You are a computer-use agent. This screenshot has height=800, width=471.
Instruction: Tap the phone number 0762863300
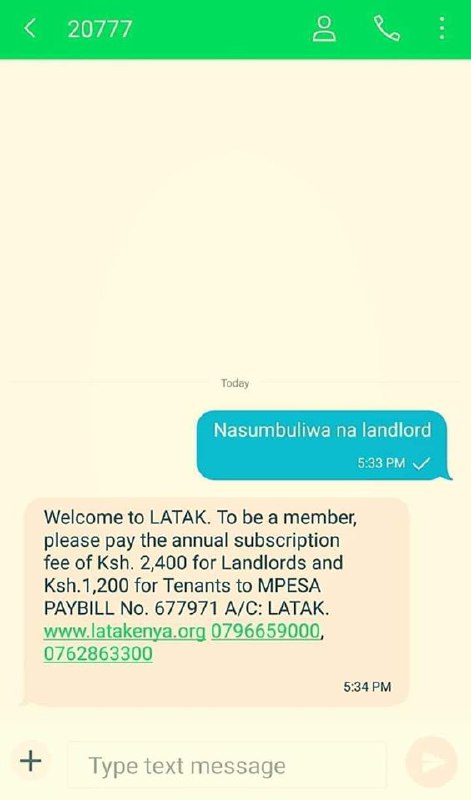pos(98,654)
